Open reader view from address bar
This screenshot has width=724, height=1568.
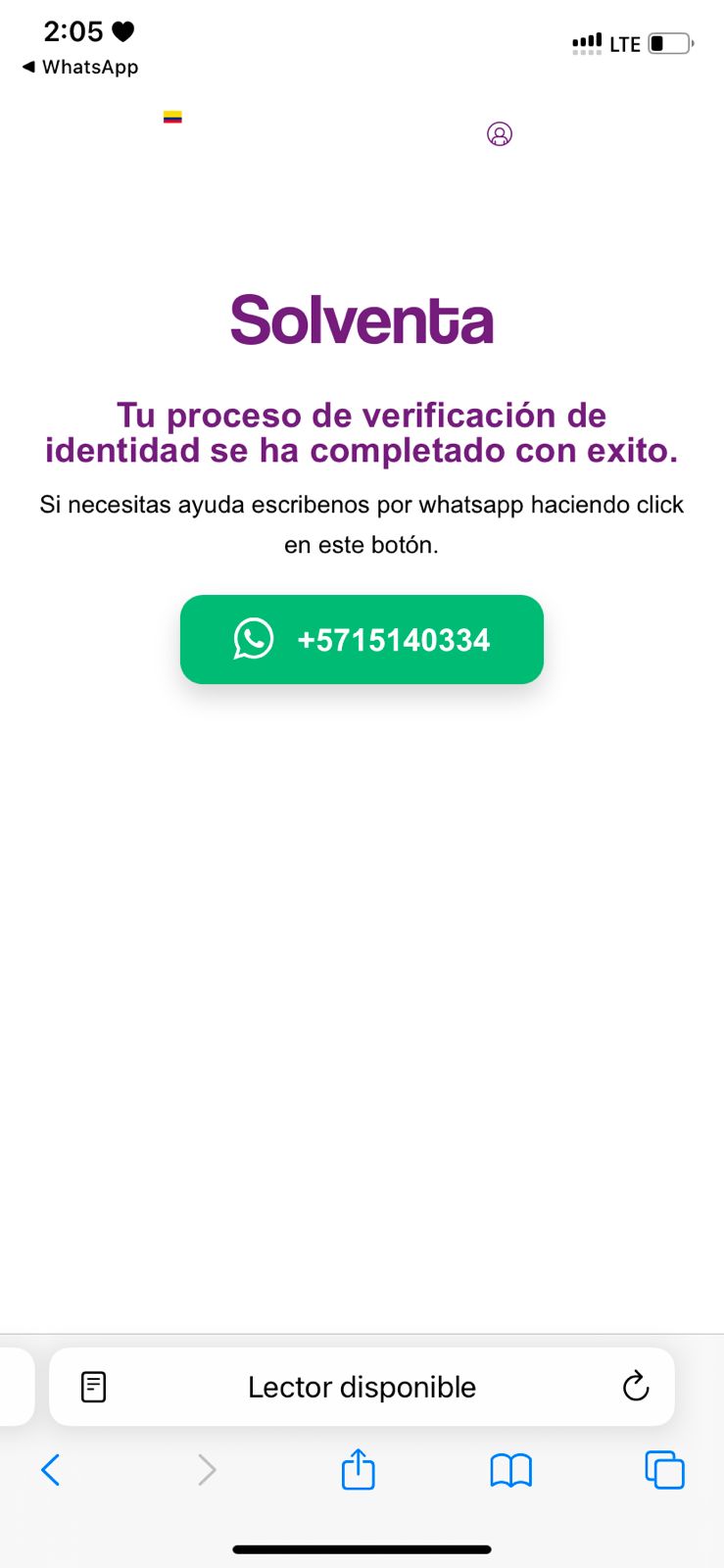94,1387
